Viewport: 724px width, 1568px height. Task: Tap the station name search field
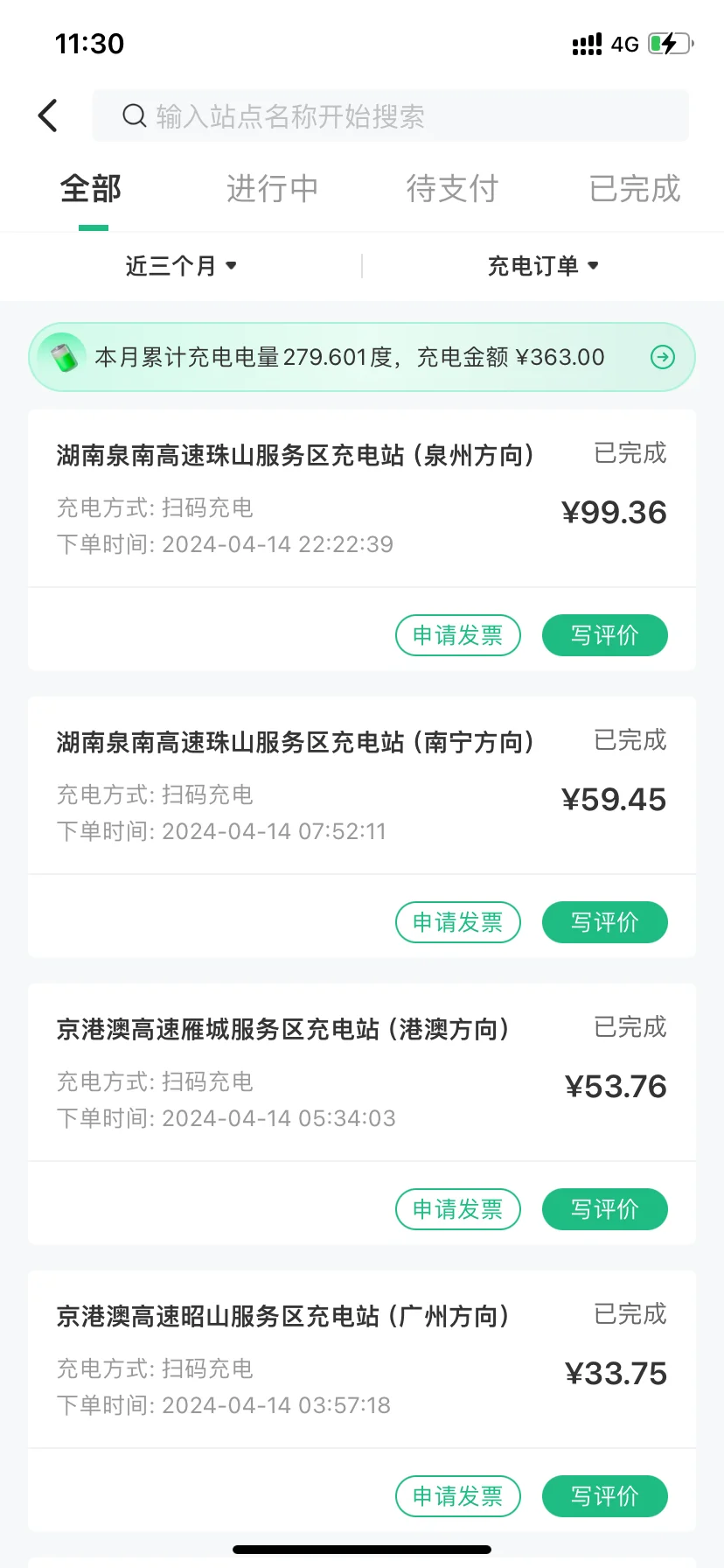tap(391, 115)
